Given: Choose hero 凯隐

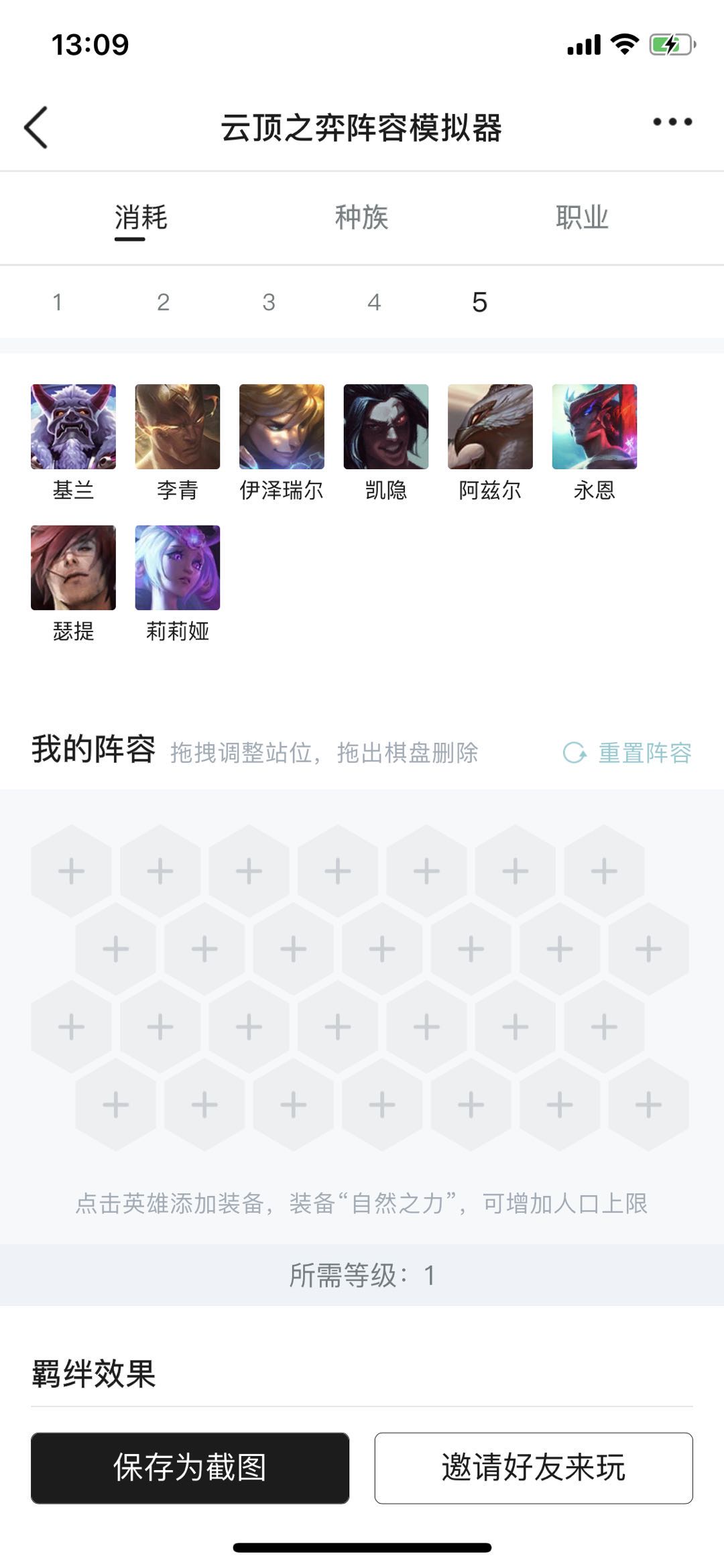Looking at the screenshot, I should (386, 427).
